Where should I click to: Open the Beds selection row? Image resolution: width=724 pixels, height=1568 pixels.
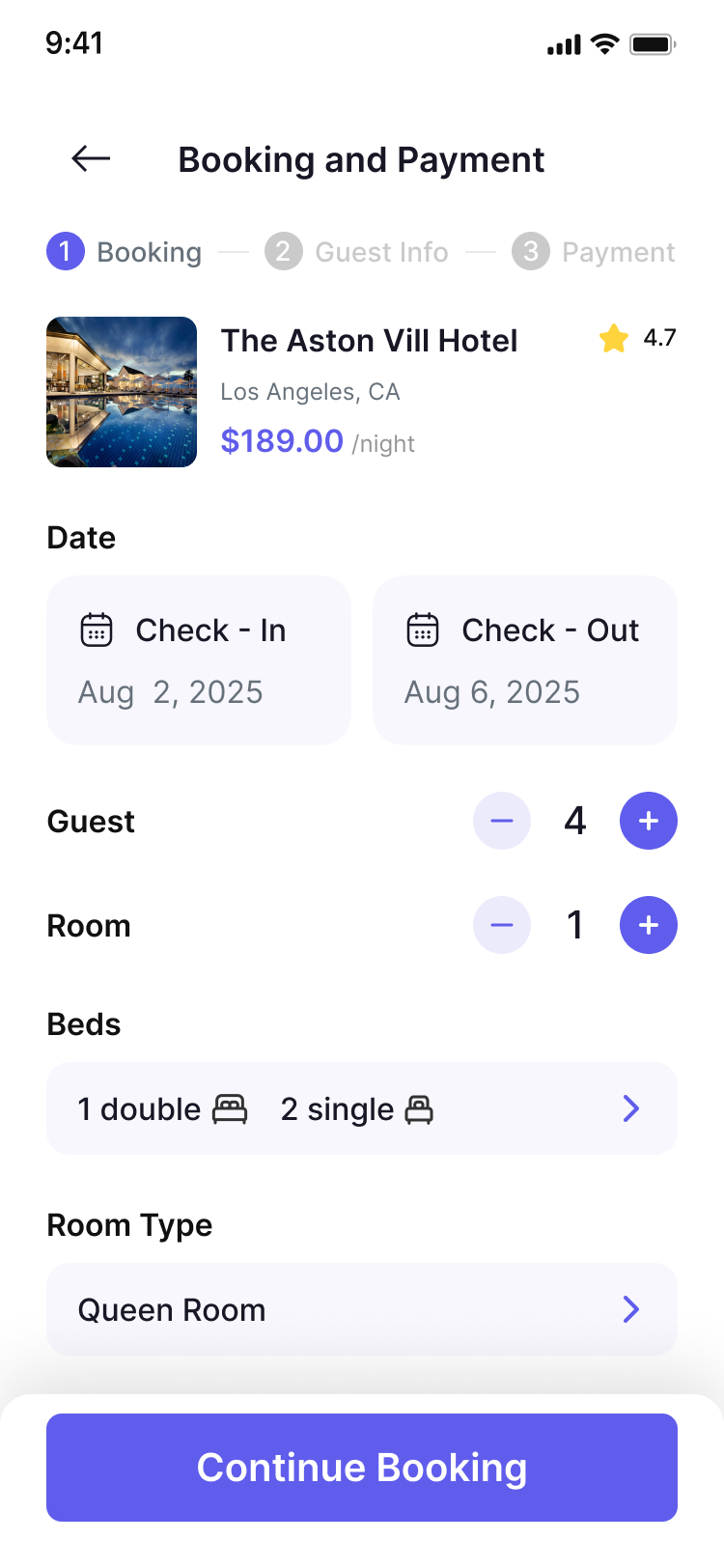click(362, 1108)
